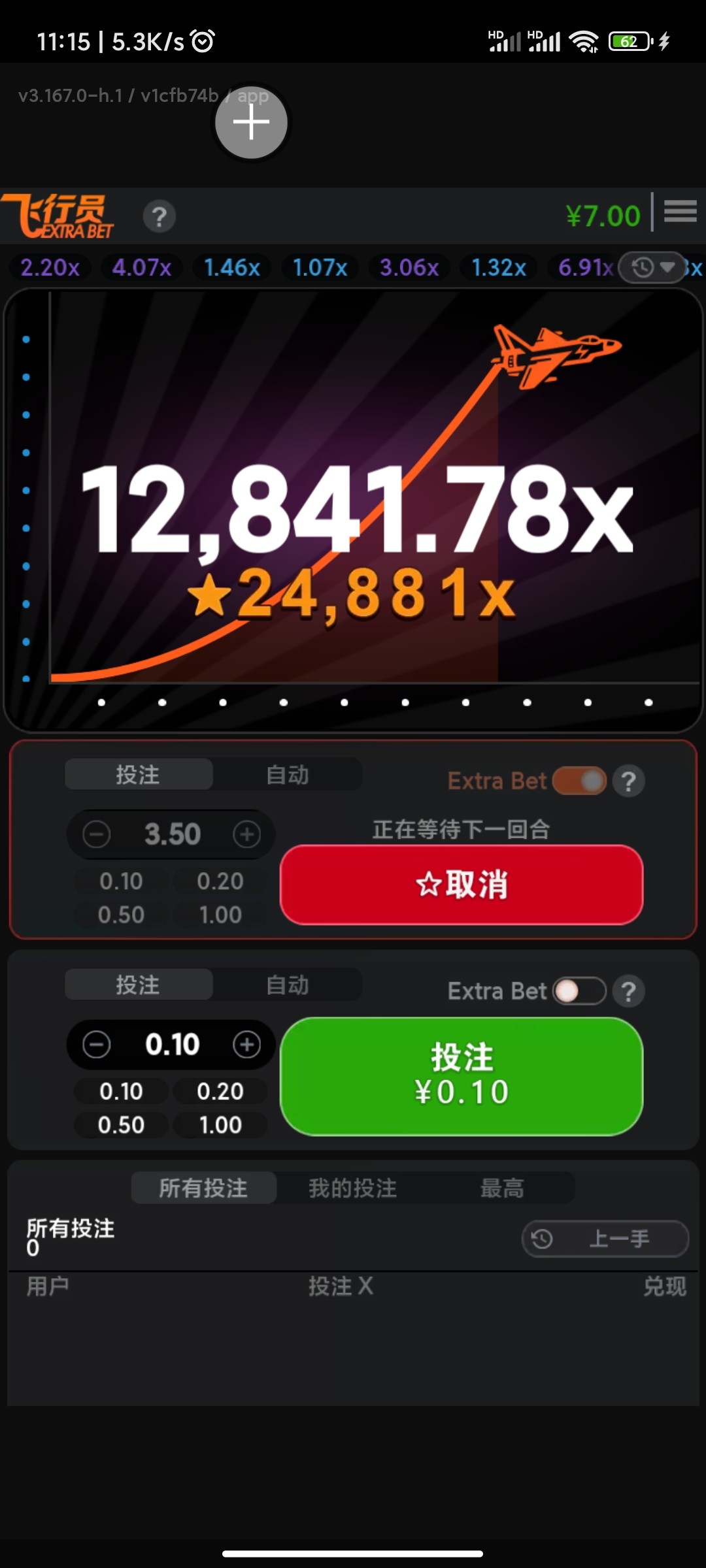The width and height of the screenshot is (706, 1568).
Task: Place the ¥0.10 bet with 投注
Action: [x=462, y=1076]
